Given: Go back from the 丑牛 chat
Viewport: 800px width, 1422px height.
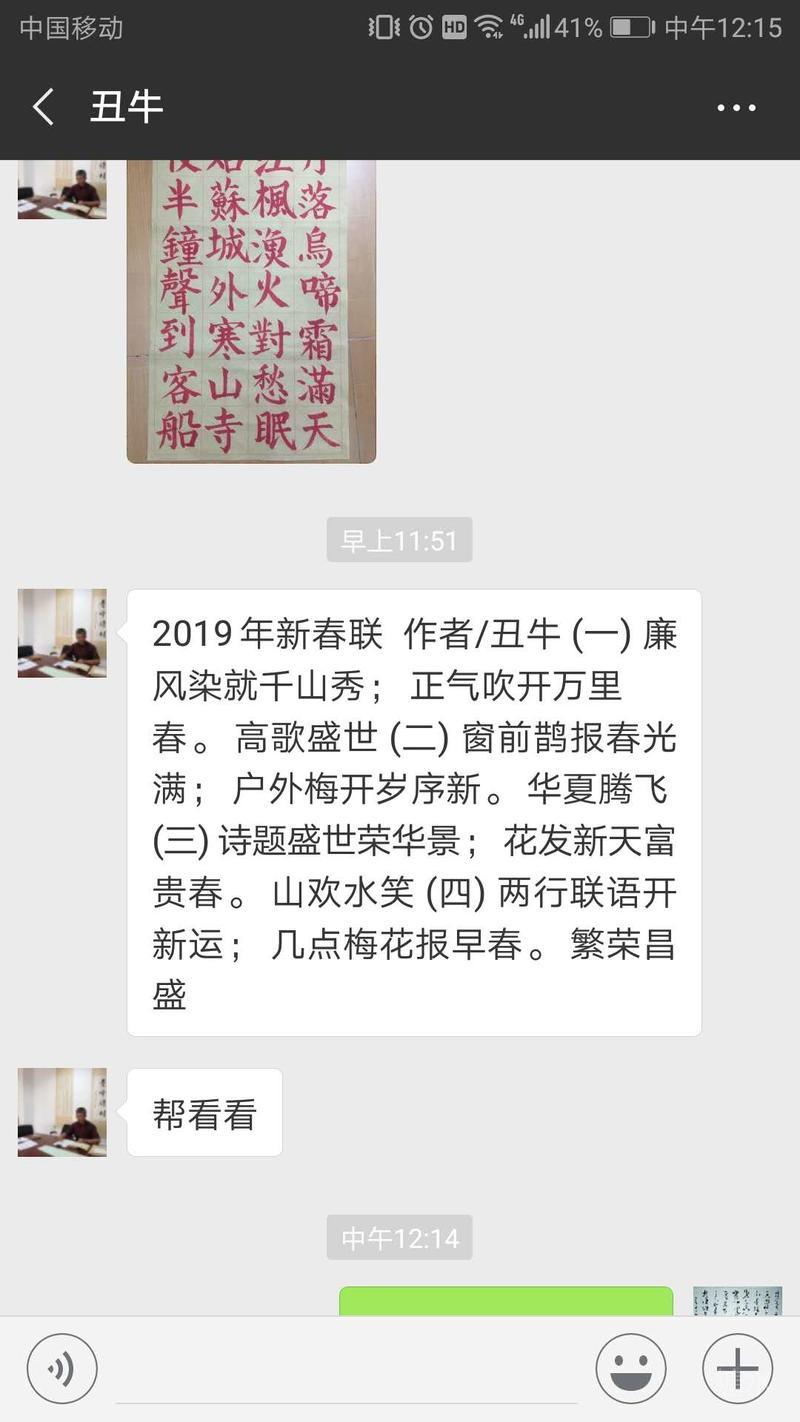Looking at the screenshot, I should tap(43, 107).
